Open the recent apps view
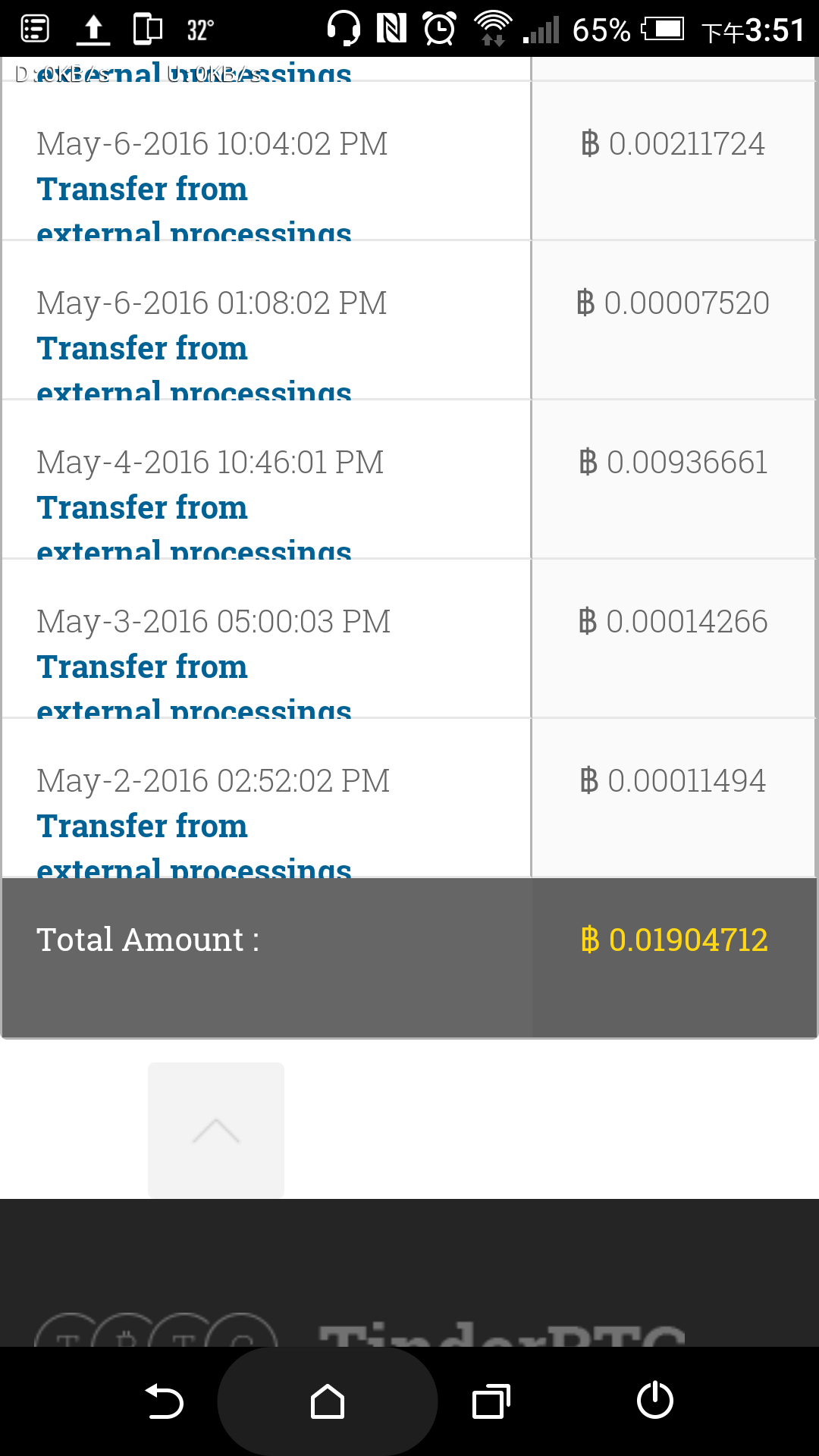The height and width of the screenshot is (1456, 819). [x=491, y=1401]
